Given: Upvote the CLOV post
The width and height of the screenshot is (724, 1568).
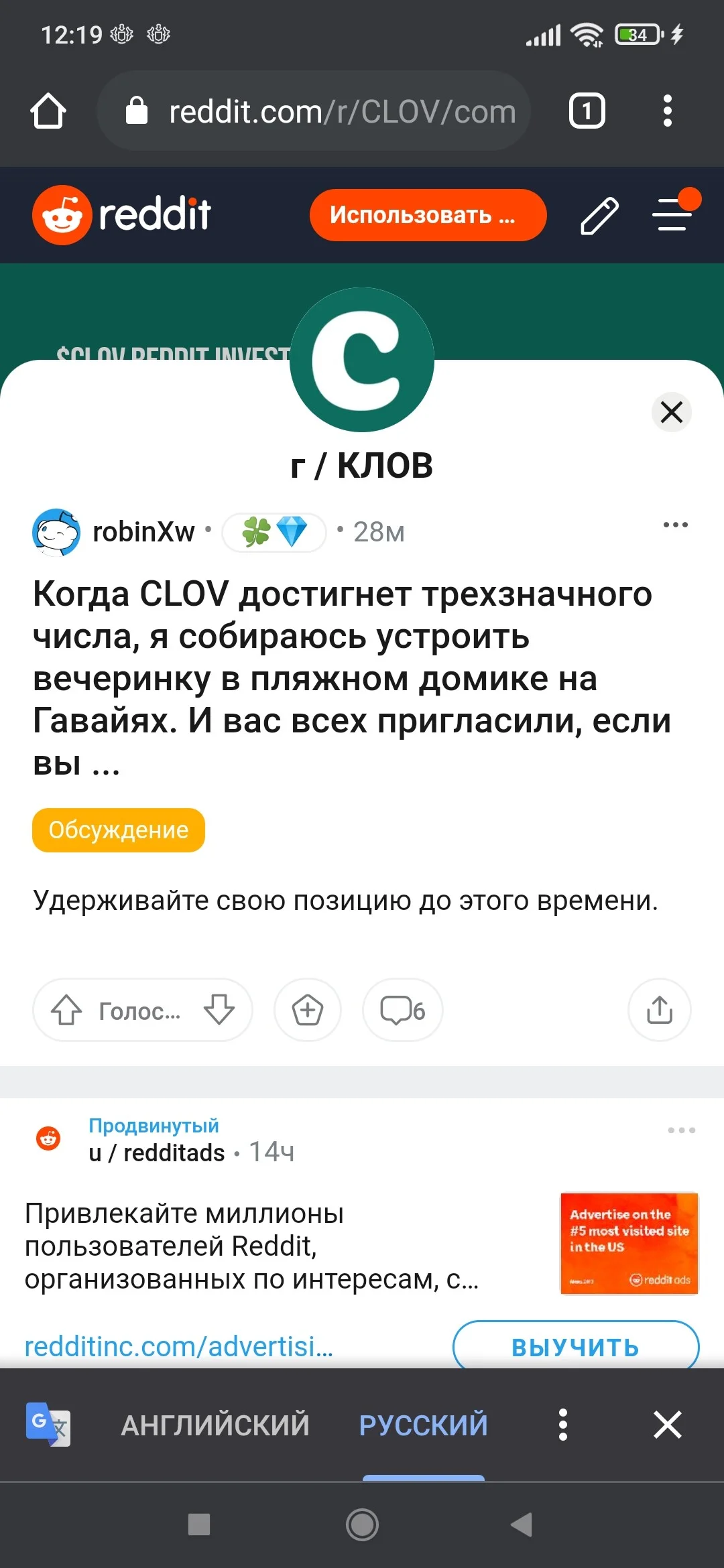Looking at the screenshot, I should 66,1010.
